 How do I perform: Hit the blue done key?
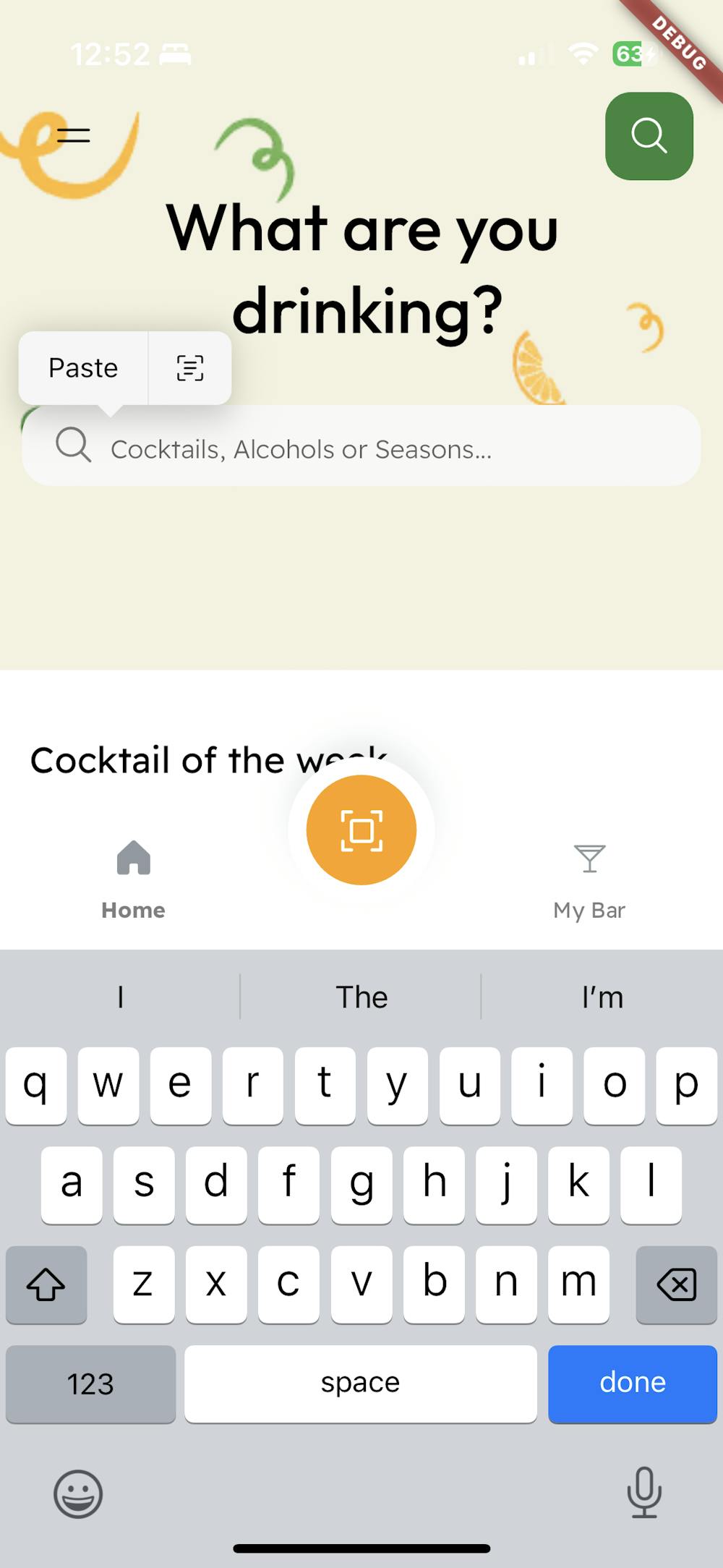pyautogui.click(x=632, y=1383)
